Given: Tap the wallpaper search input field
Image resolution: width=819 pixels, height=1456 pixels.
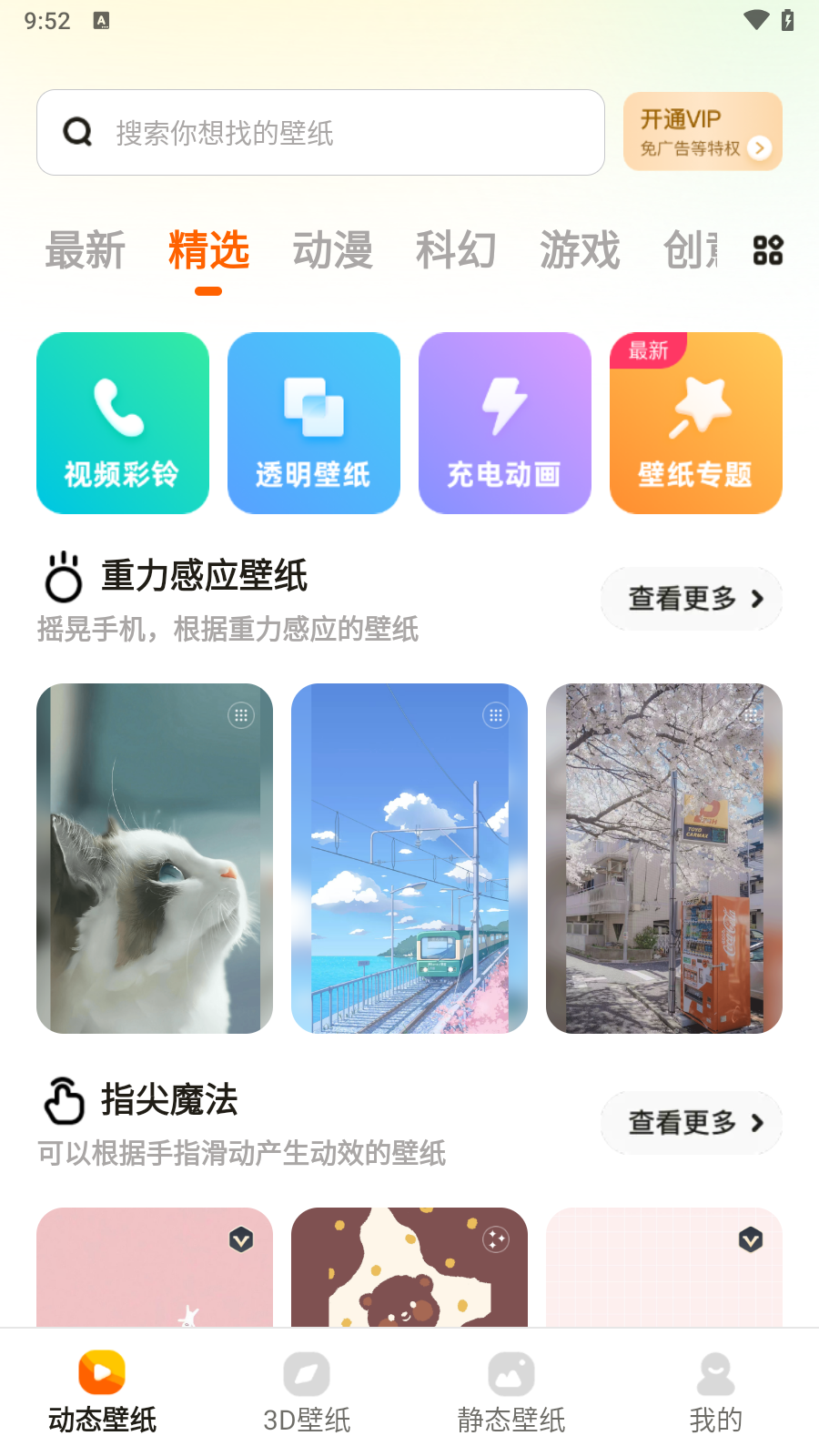Looking at the screenshot, I should pyautogui.click(x=320, y=132).
